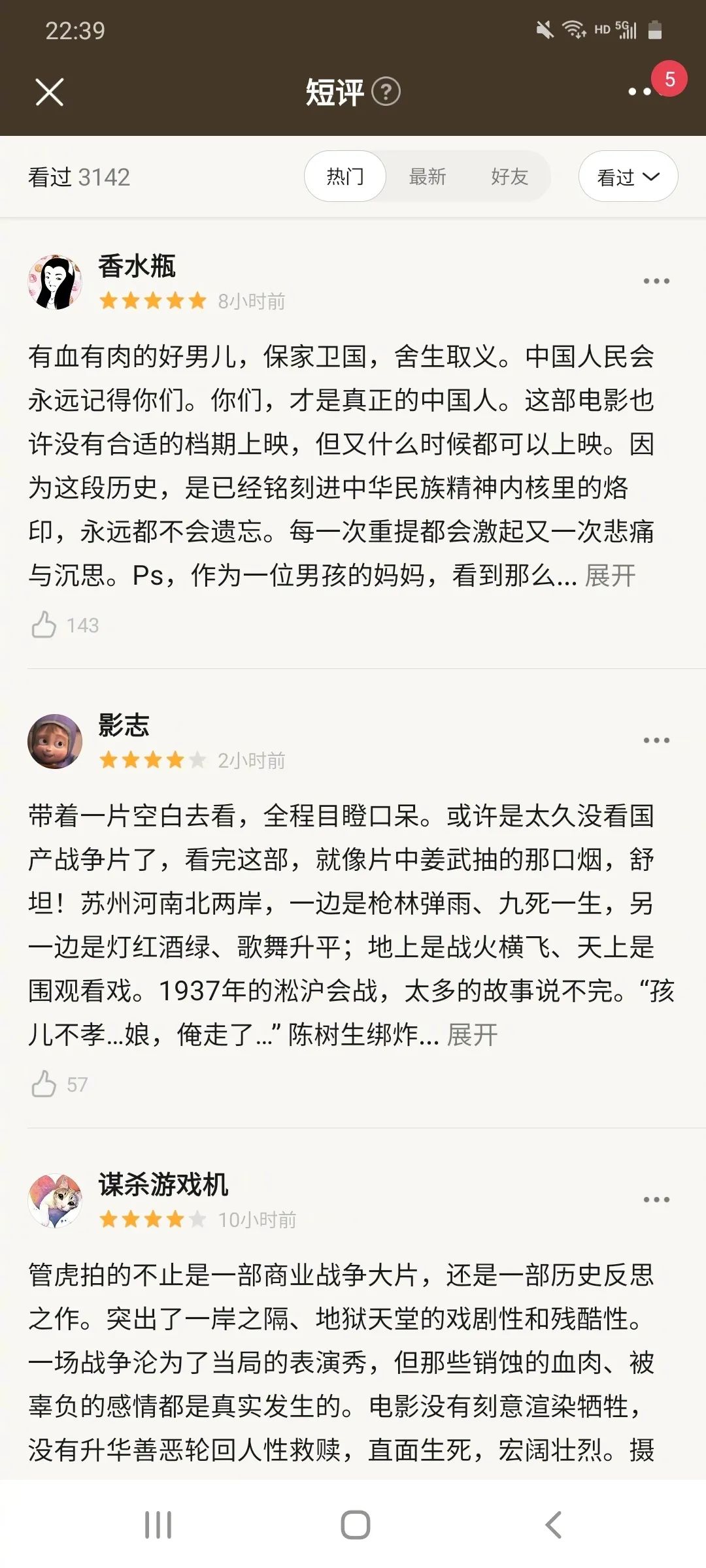Screen dimensions: 706x1568
Task: Open 香水瓶's profile avatar
Action: coord(55,282)
